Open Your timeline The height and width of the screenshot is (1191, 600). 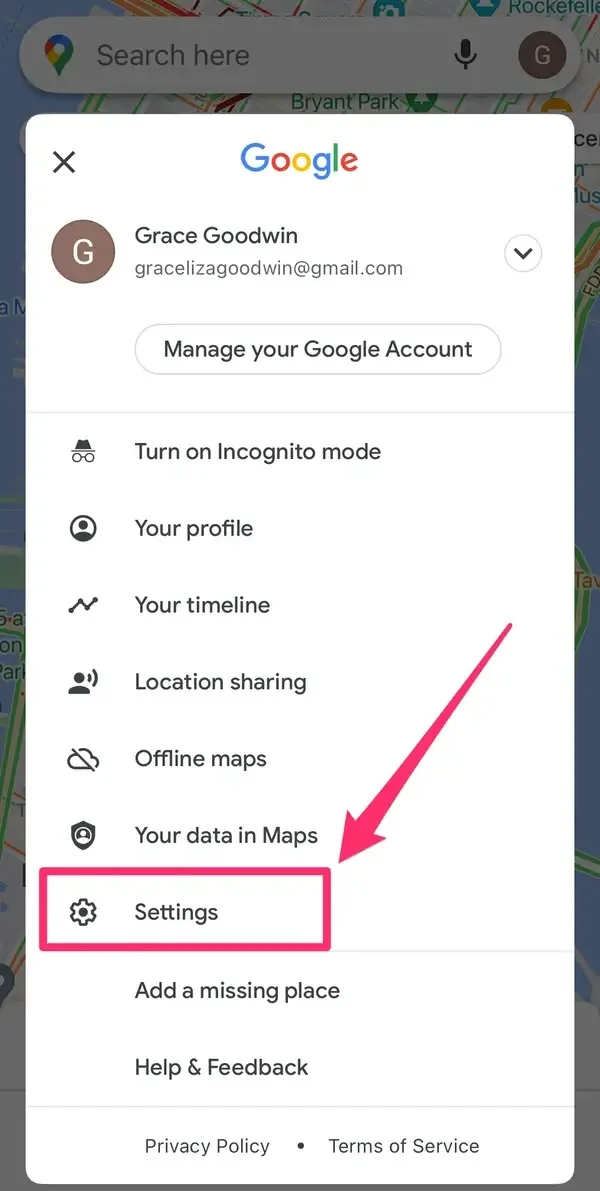pyautogui.click(x=202, y=606)
